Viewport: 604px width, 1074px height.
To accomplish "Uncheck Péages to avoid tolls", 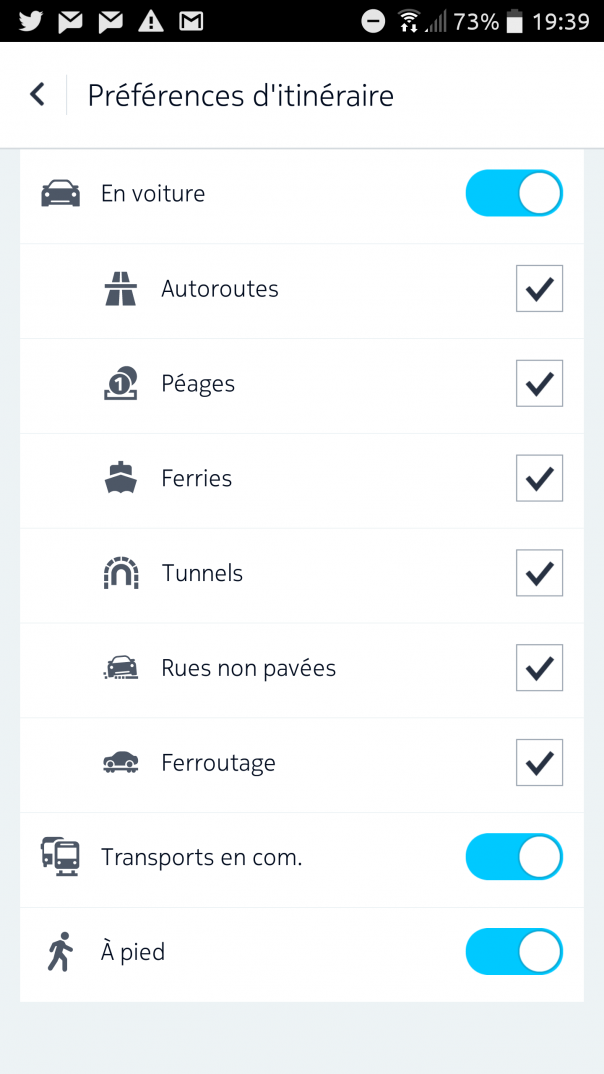I will pos(540,384).
